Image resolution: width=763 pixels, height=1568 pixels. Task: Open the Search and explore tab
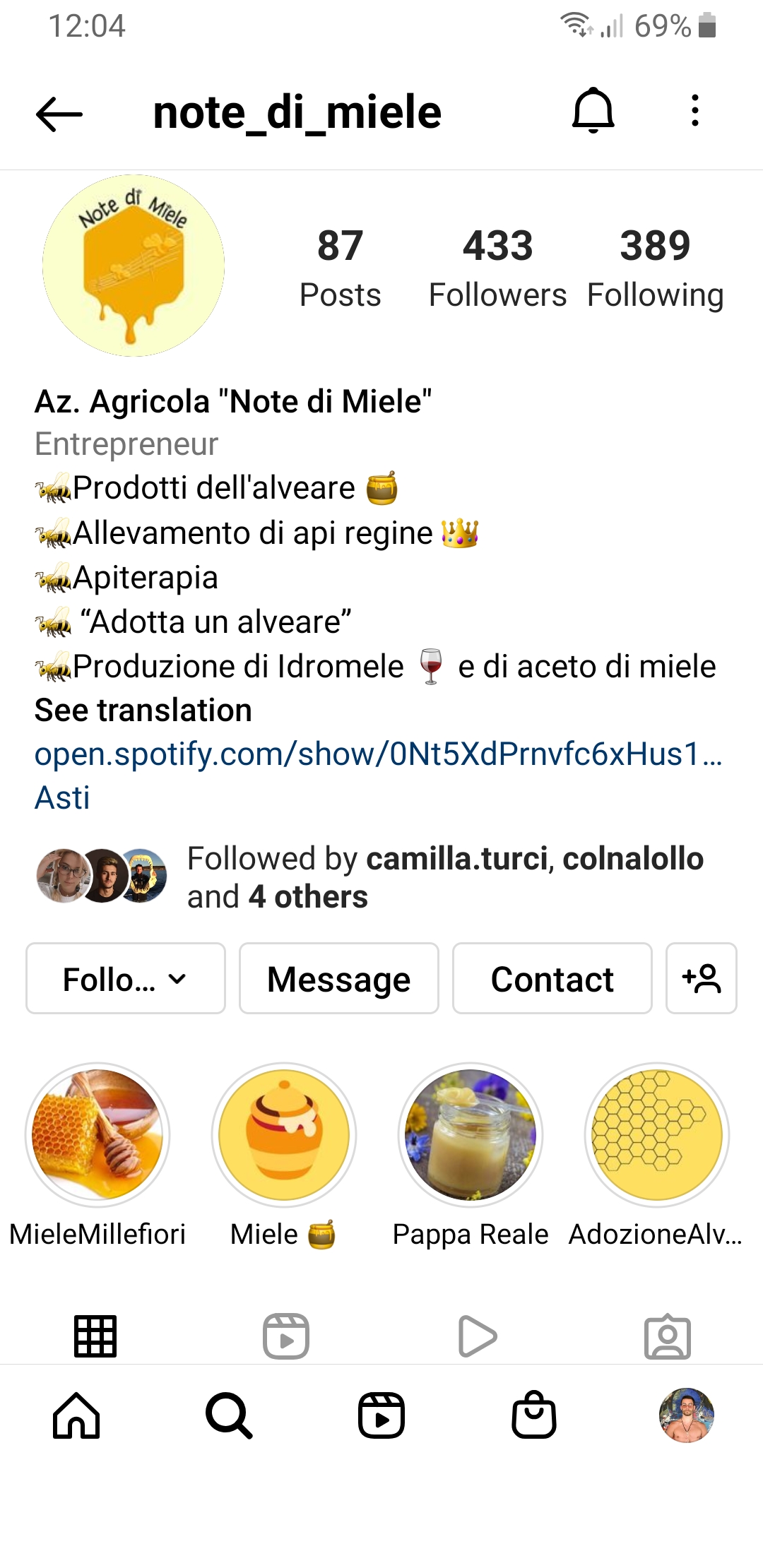[229, 1415]
